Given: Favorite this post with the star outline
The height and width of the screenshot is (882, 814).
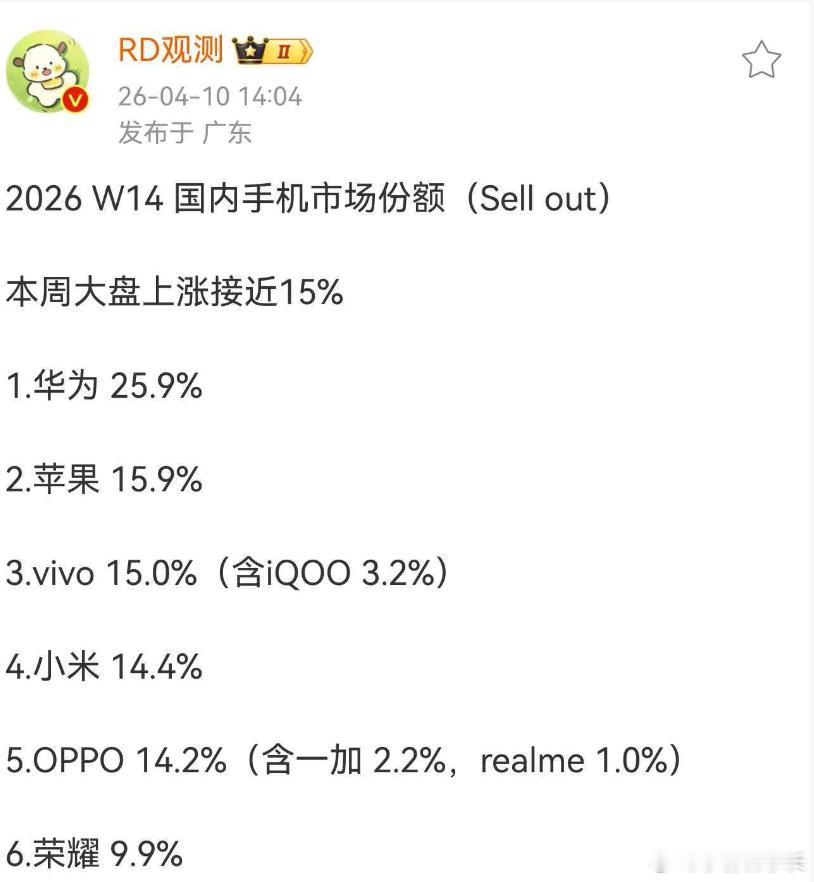Looking at the screenshot, I should [762, 60].
